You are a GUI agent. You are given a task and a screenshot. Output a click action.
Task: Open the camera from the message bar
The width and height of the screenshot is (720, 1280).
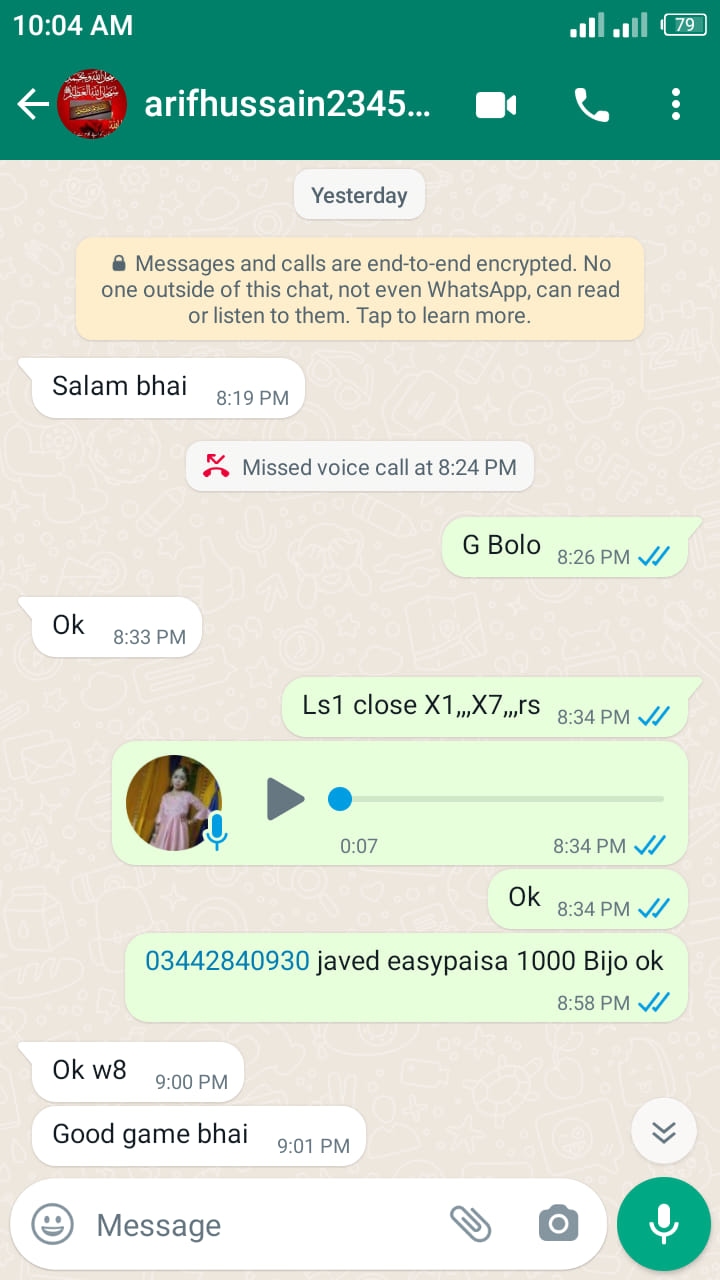558,1222
